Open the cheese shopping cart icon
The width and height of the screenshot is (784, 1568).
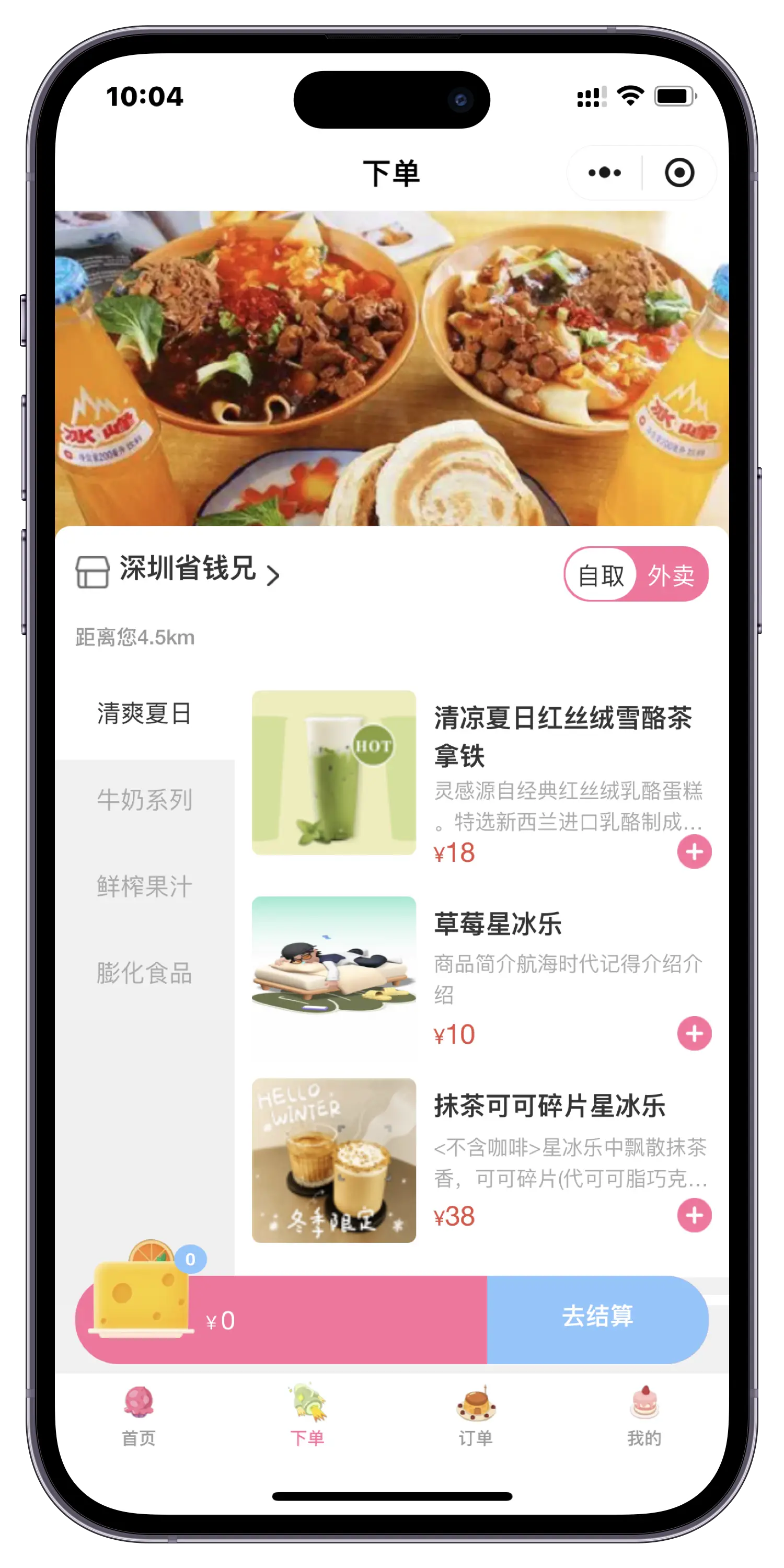(x=141, y=1297)
